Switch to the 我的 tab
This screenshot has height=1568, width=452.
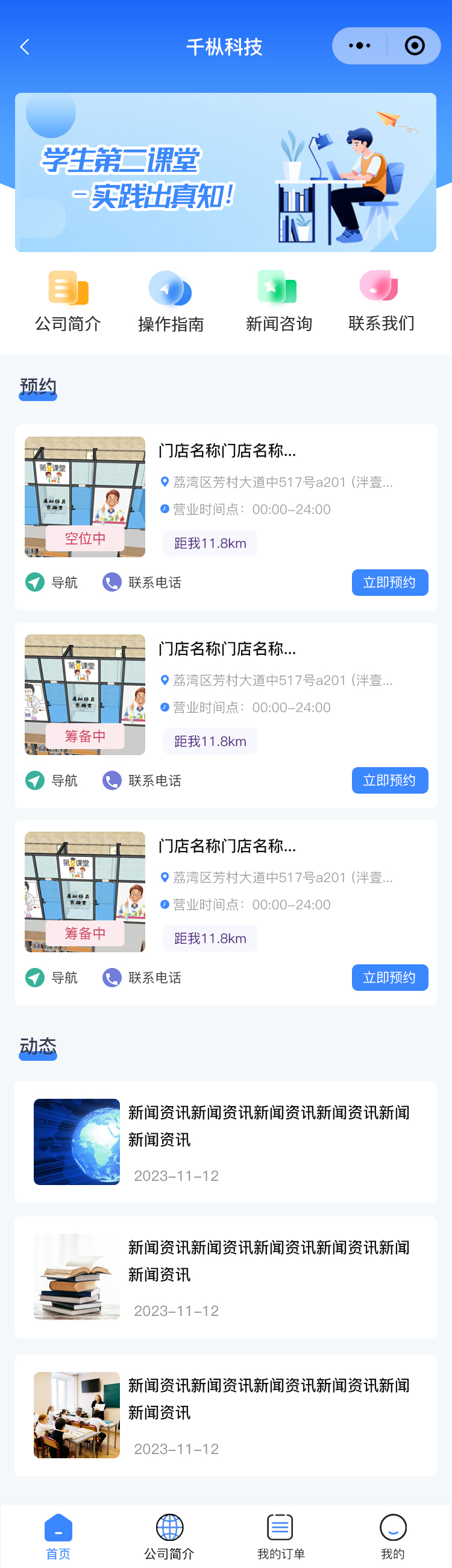tap(392, 1536)
